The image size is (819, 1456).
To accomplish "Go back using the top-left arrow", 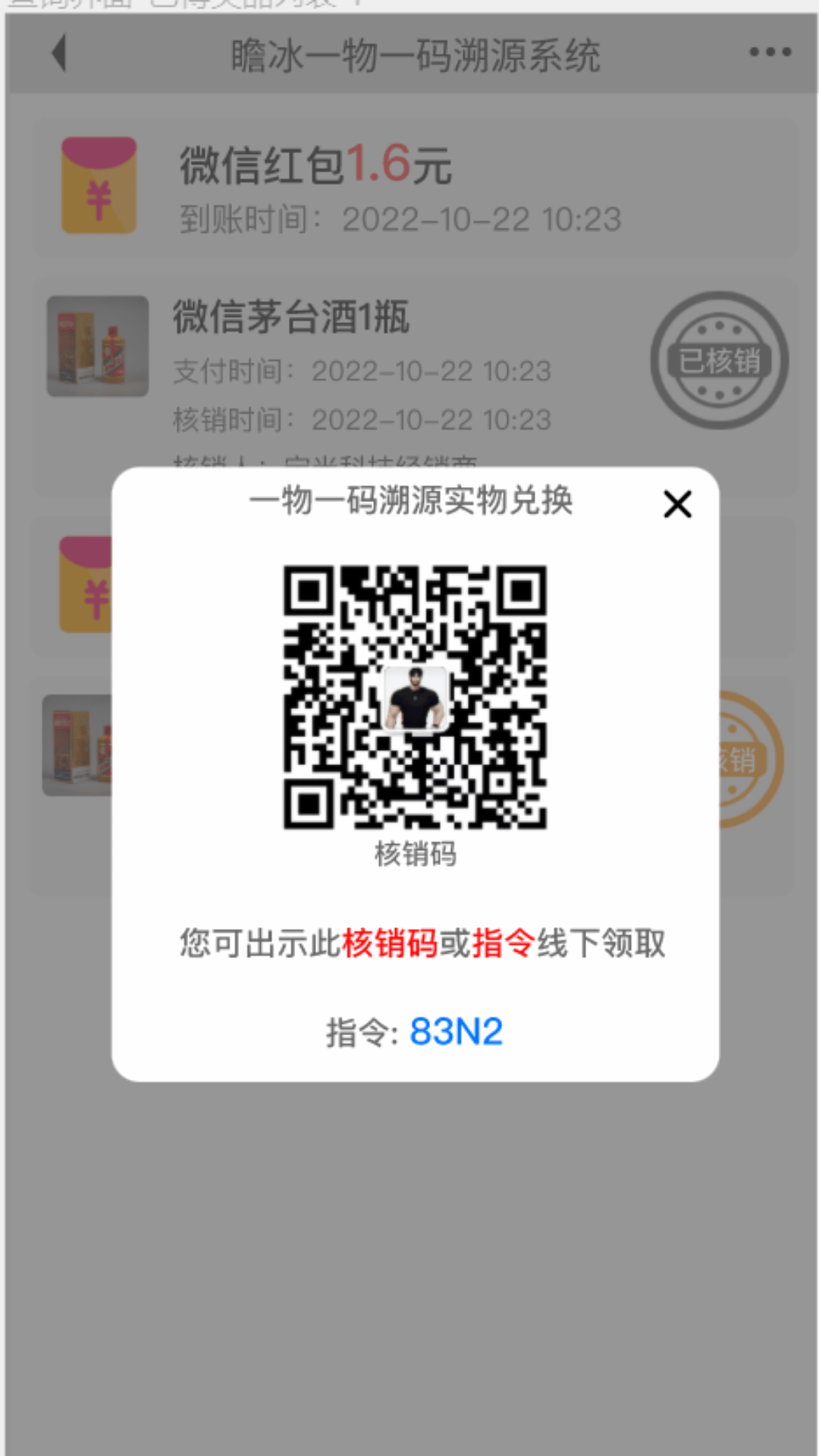I will pos(59,54).
